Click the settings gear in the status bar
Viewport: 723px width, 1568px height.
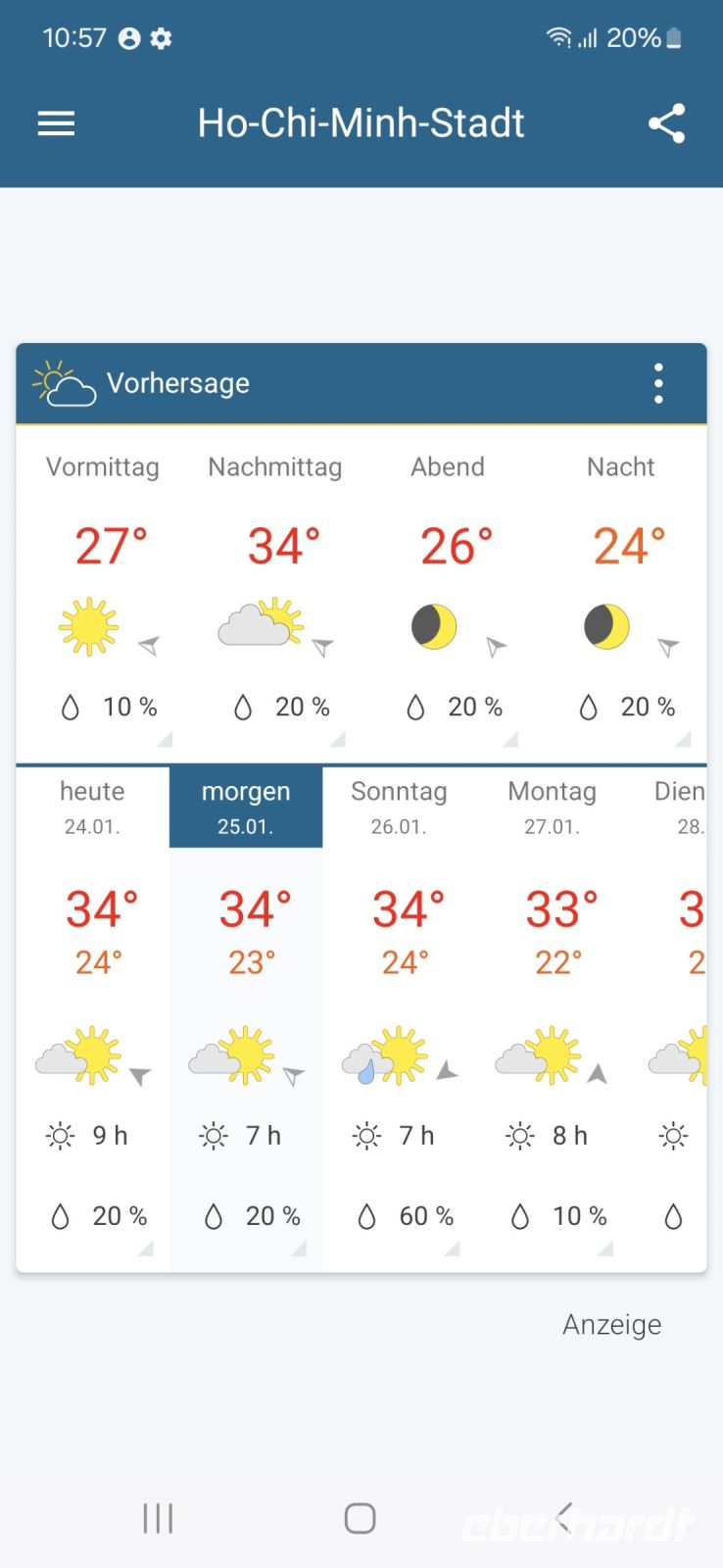click(x=160, y=38)
